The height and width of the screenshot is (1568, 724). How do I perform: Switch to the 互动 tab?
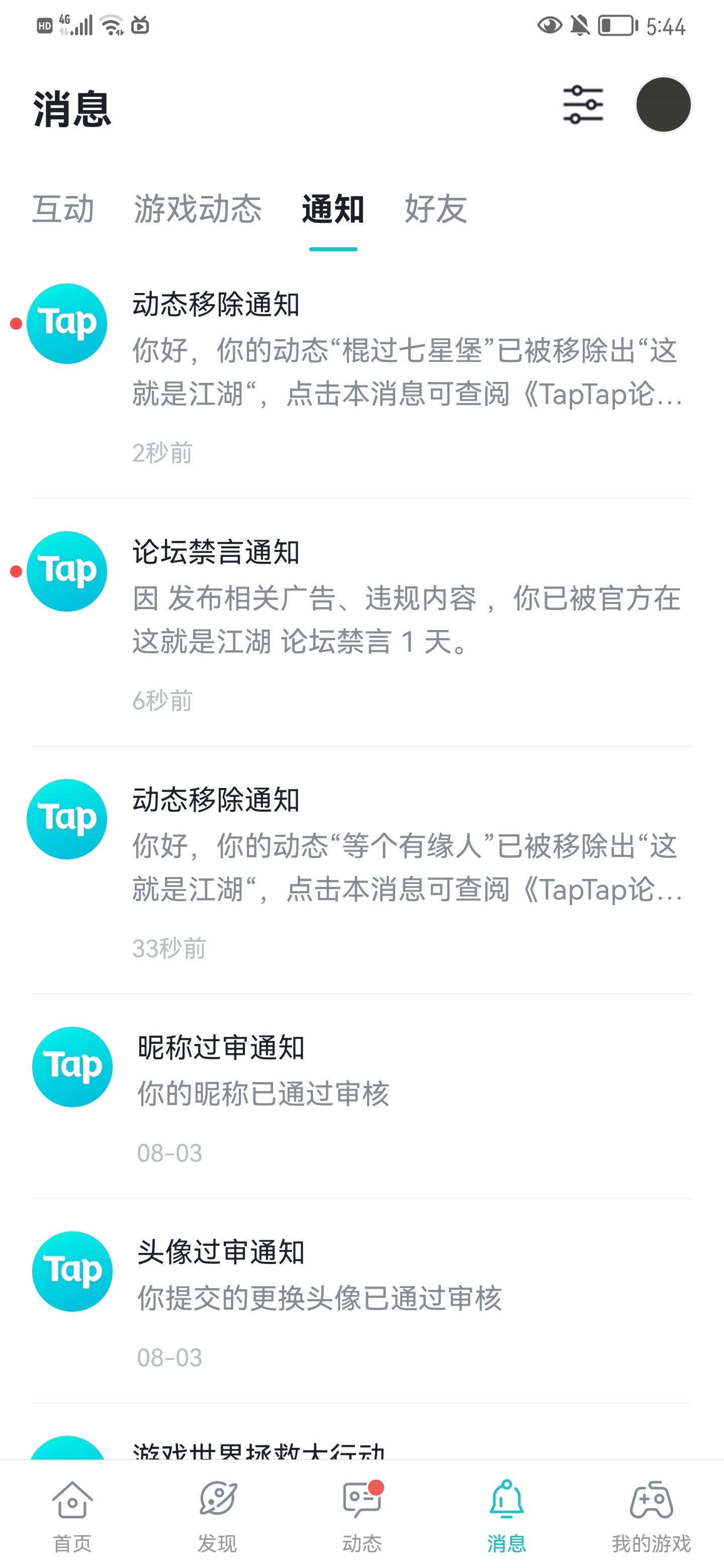point(63,209)
